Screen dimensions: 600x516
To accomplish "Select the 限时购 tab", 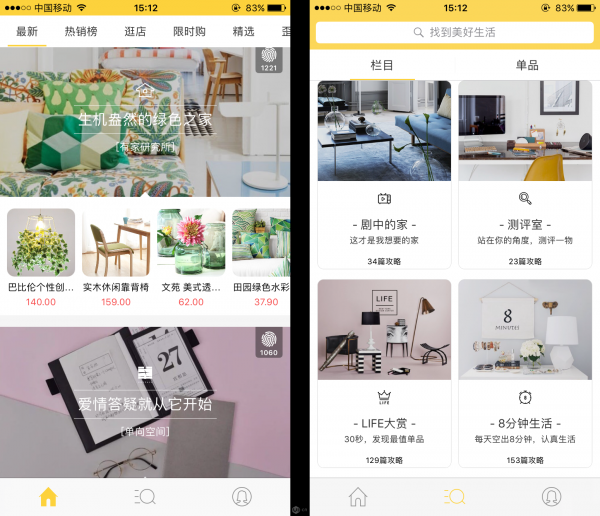I will click(189, 31).
